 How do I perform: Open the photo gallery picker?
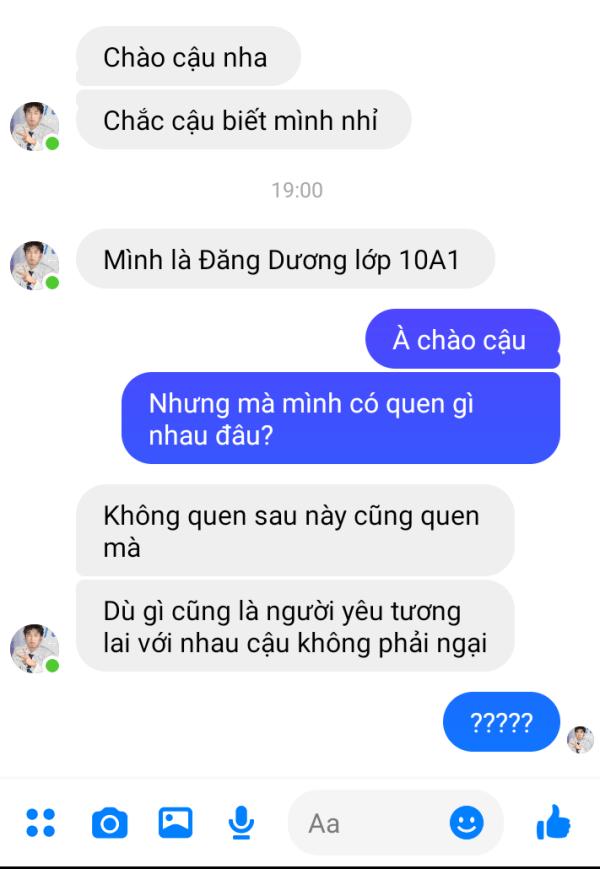(175, 822)
